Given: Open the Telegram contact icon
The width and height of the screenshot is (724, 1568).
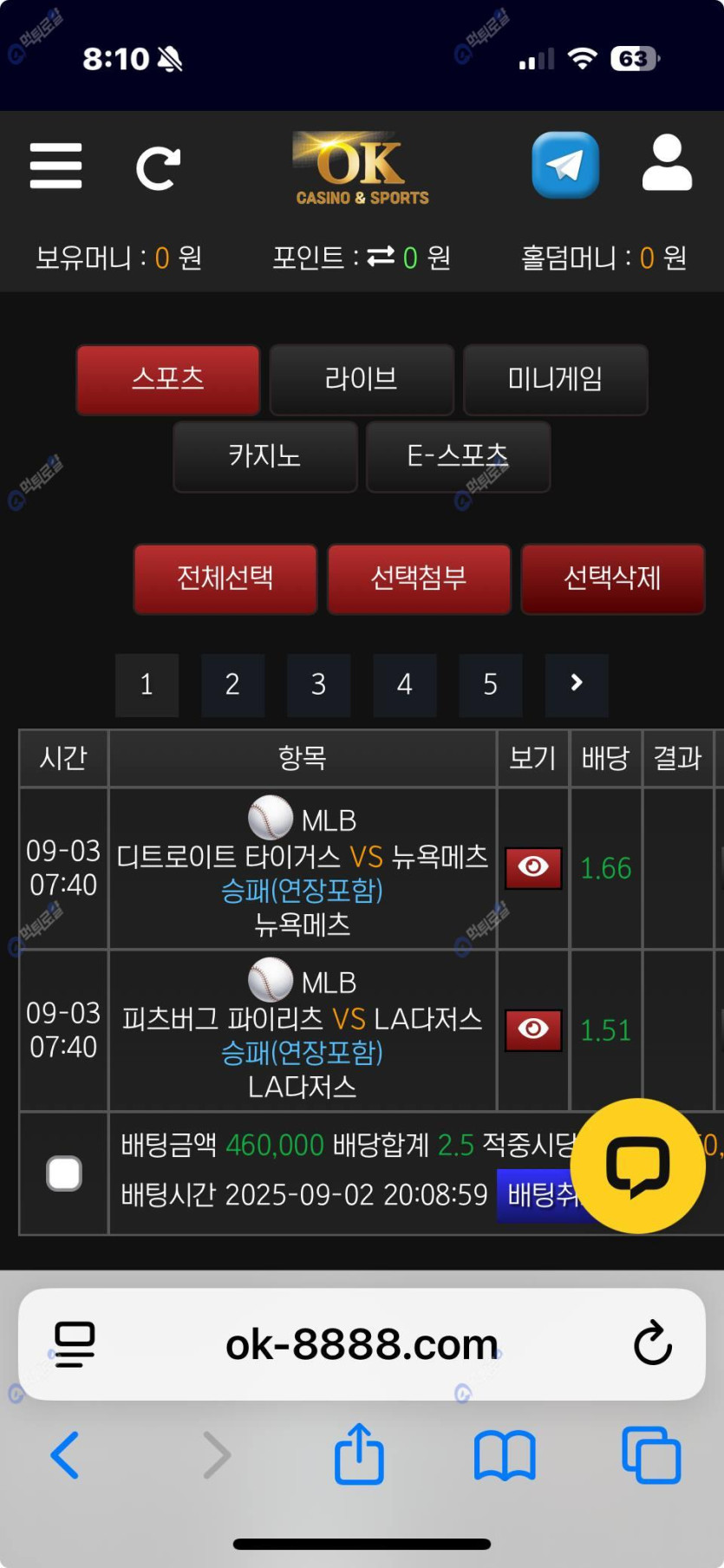Looking at the screenshot, I should tap(564, 165).
